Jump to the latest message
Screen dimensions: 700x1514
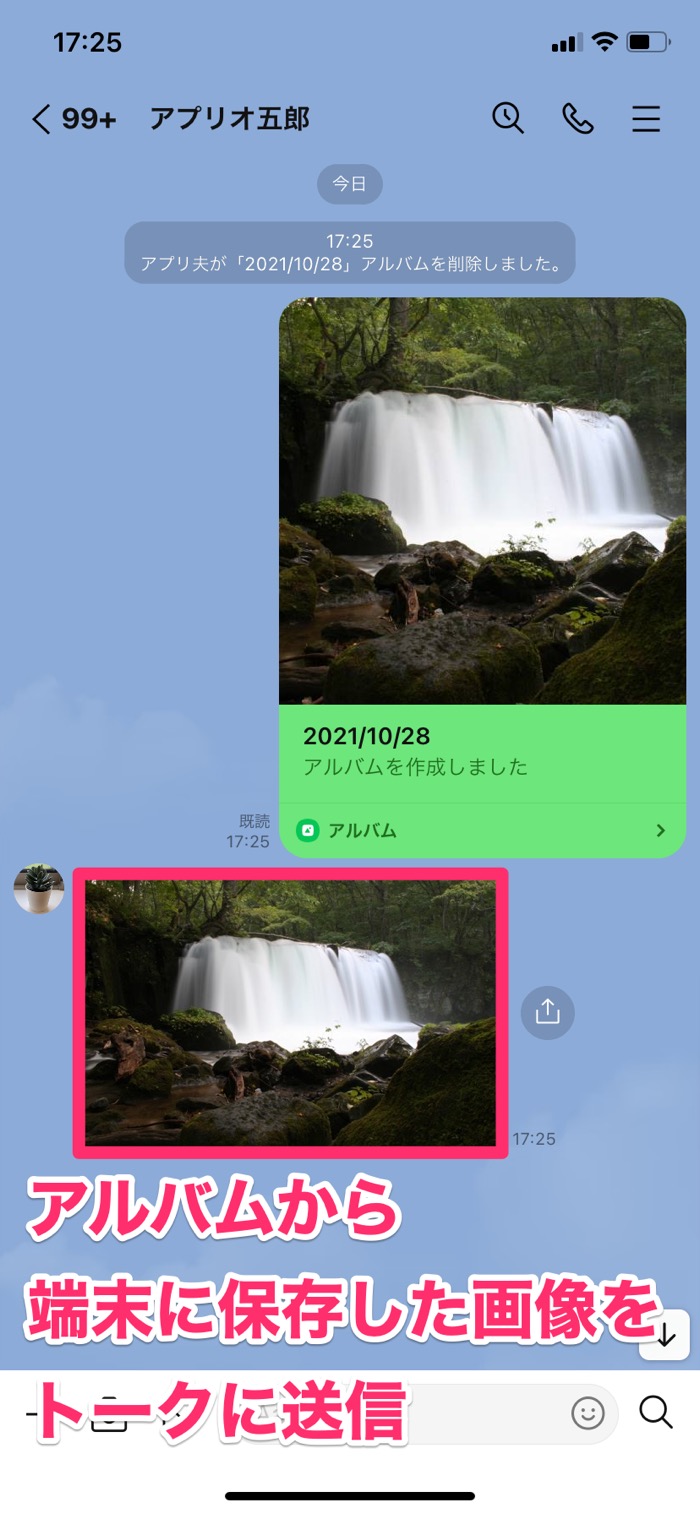click(x=665, y=1336)
